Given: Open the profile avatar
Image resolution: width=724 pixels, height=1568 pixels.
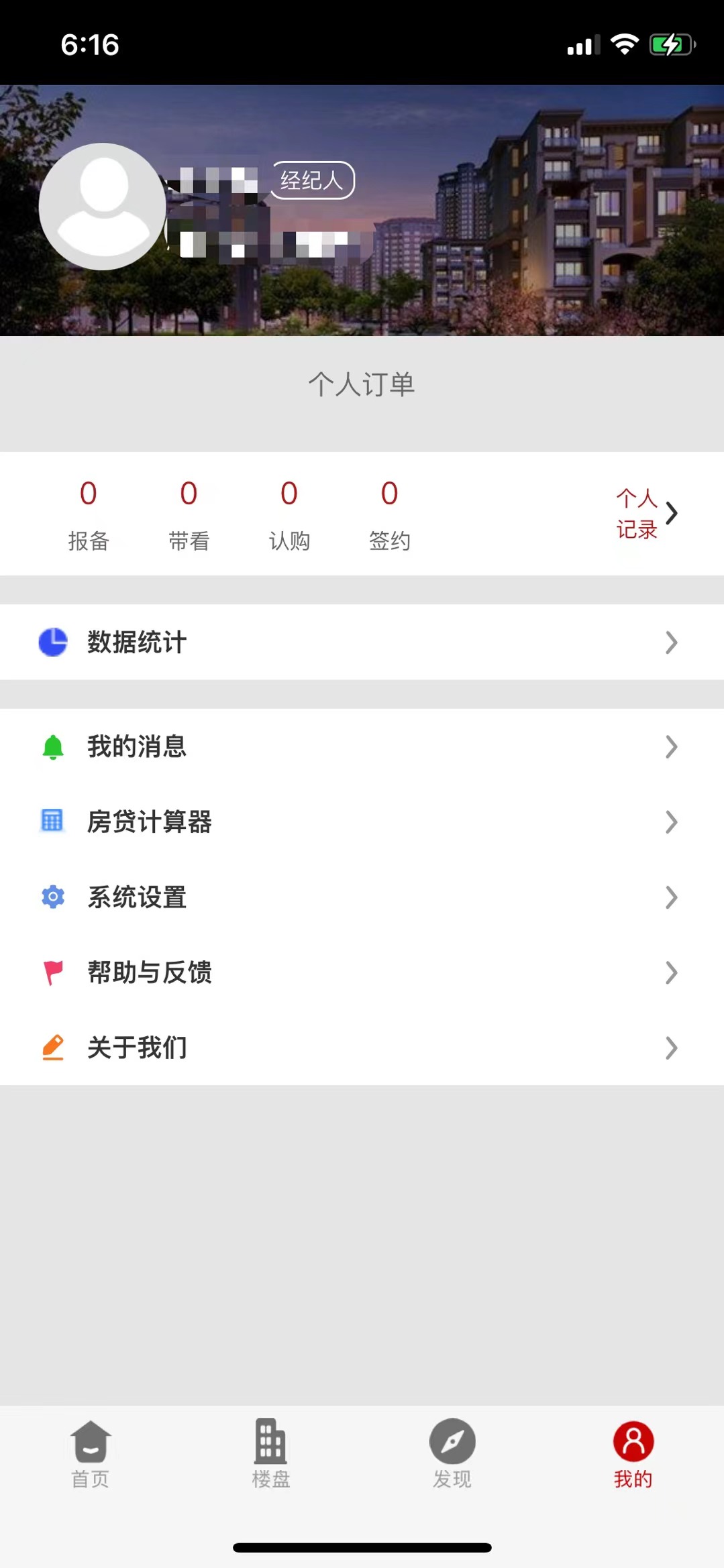Looking at the screenshot, I should pos(103,207).
